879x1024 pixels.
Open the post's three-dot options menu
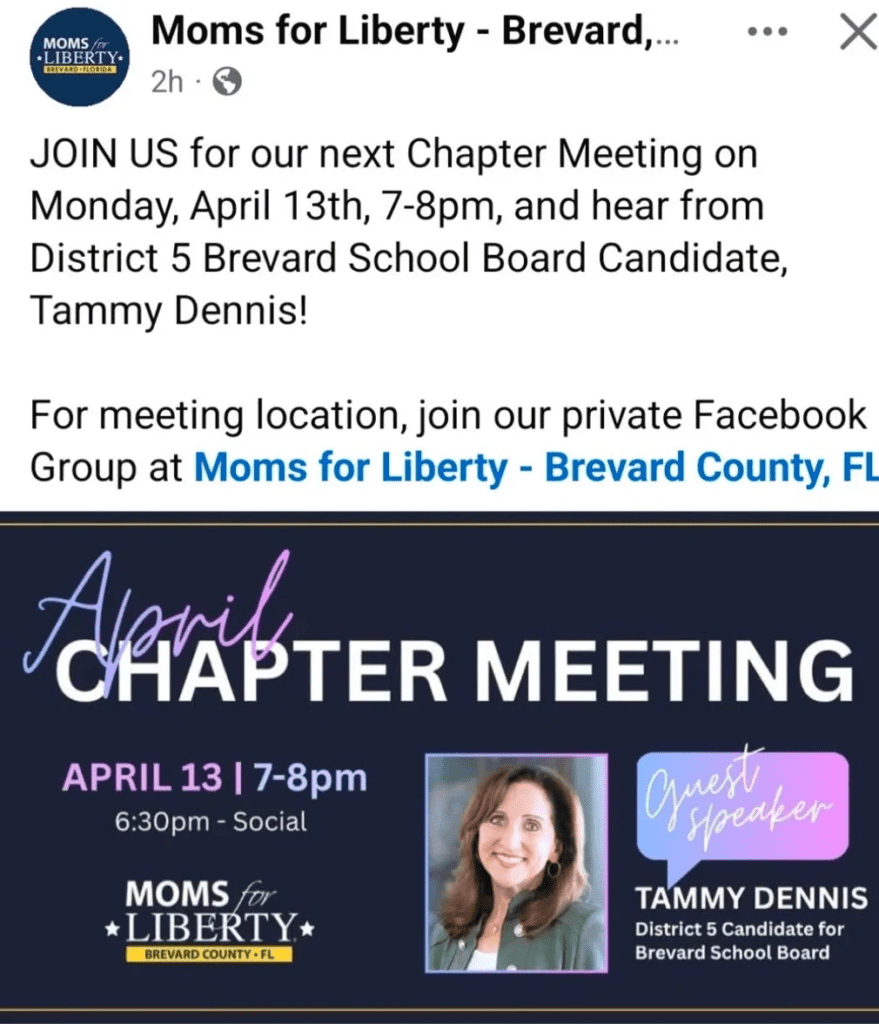pyautogui.click(x=767, y=33)
